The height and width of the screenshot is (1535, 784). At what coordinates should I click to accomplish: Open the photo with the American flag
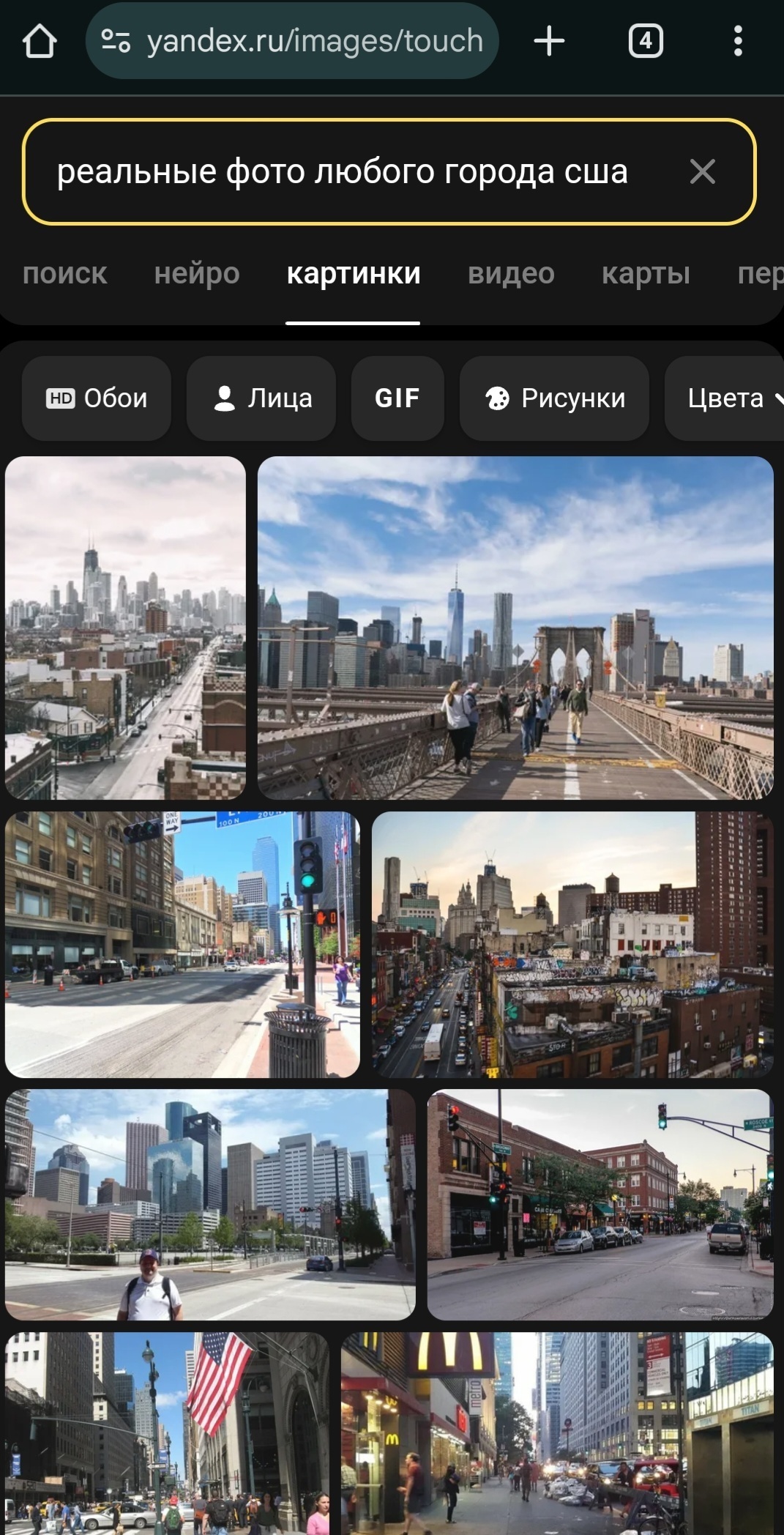167,1432
